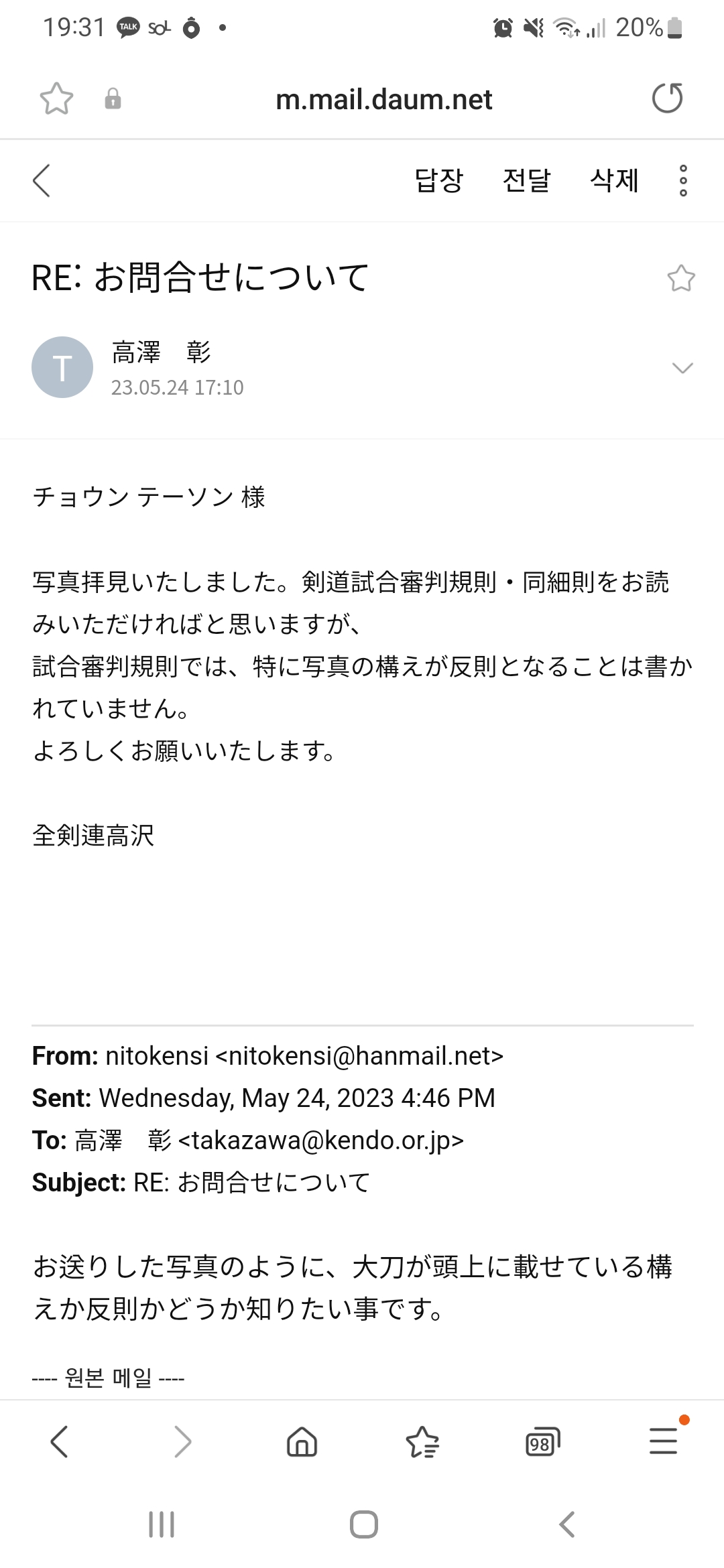This screenshot has height=1568, width=724.
Task: Return to the phone home screen
Action: (x=363, y=1524)
